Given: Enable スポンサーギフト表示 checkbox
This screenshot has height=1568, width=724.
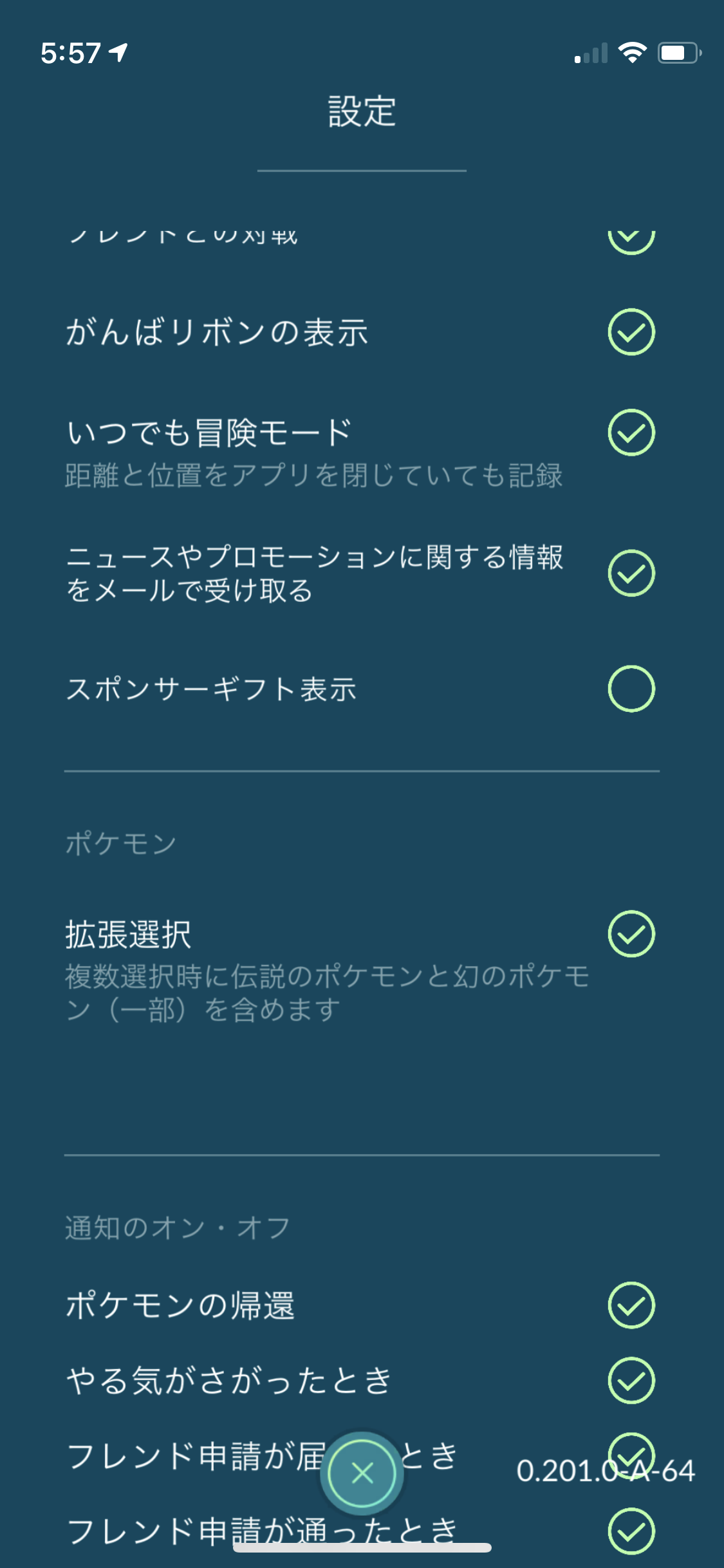Looking at the screenshot, I should tap(631, 689).
